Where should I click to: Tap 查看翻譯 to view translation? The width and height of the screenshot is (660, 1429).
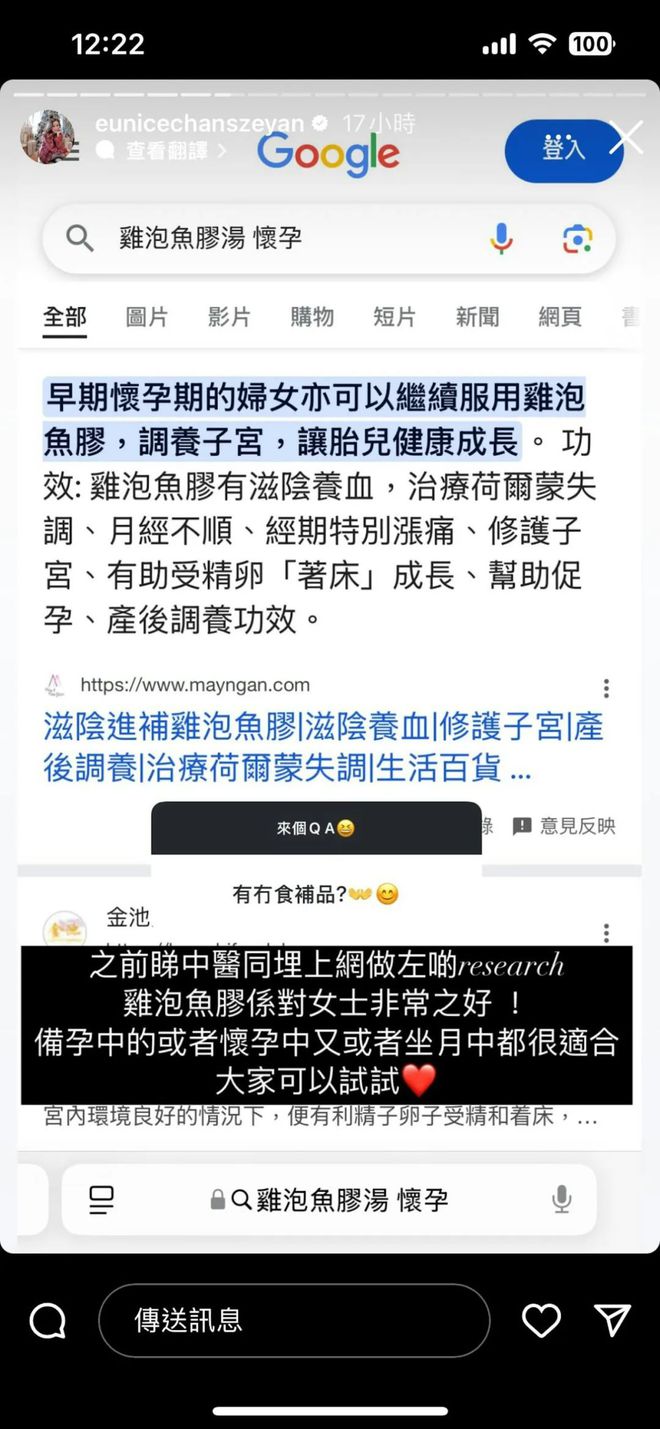pos(165,150)
